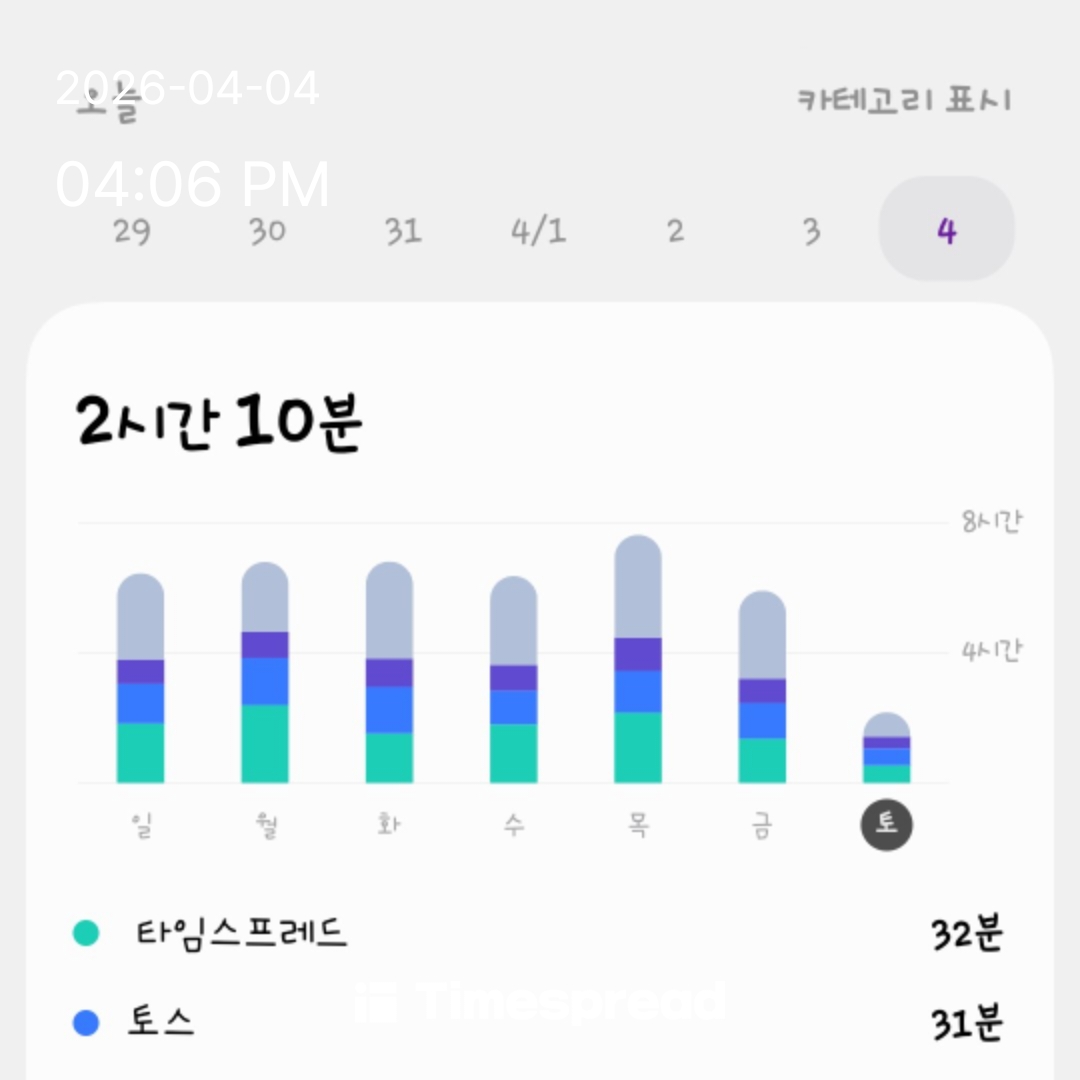Select the 금 bar in the chart

(x=762, y=688)
